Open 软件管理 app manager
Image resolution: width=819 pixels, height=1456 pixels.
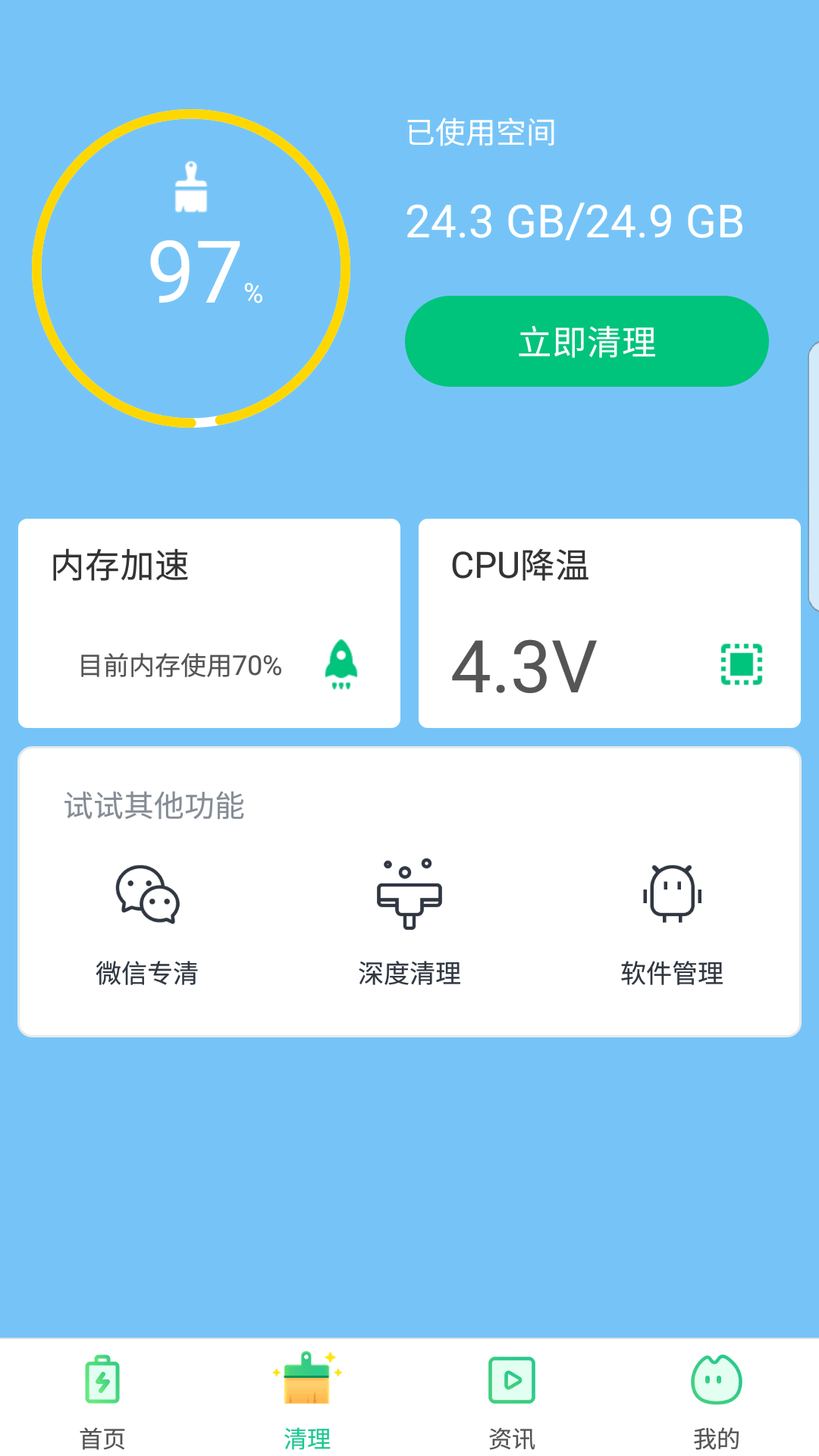672,922
